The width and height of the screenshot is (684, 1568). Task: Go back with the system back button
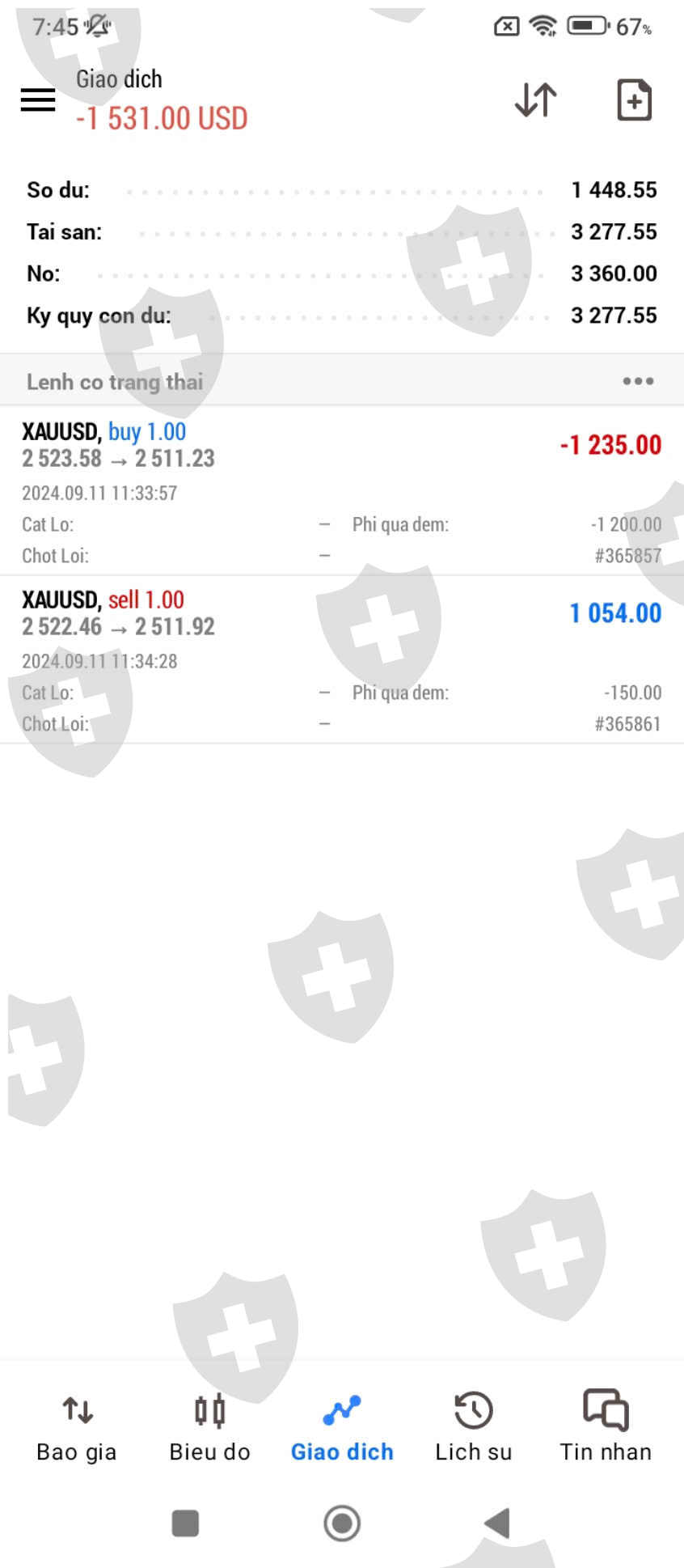pyautogui.click(x=498, y=1524)
